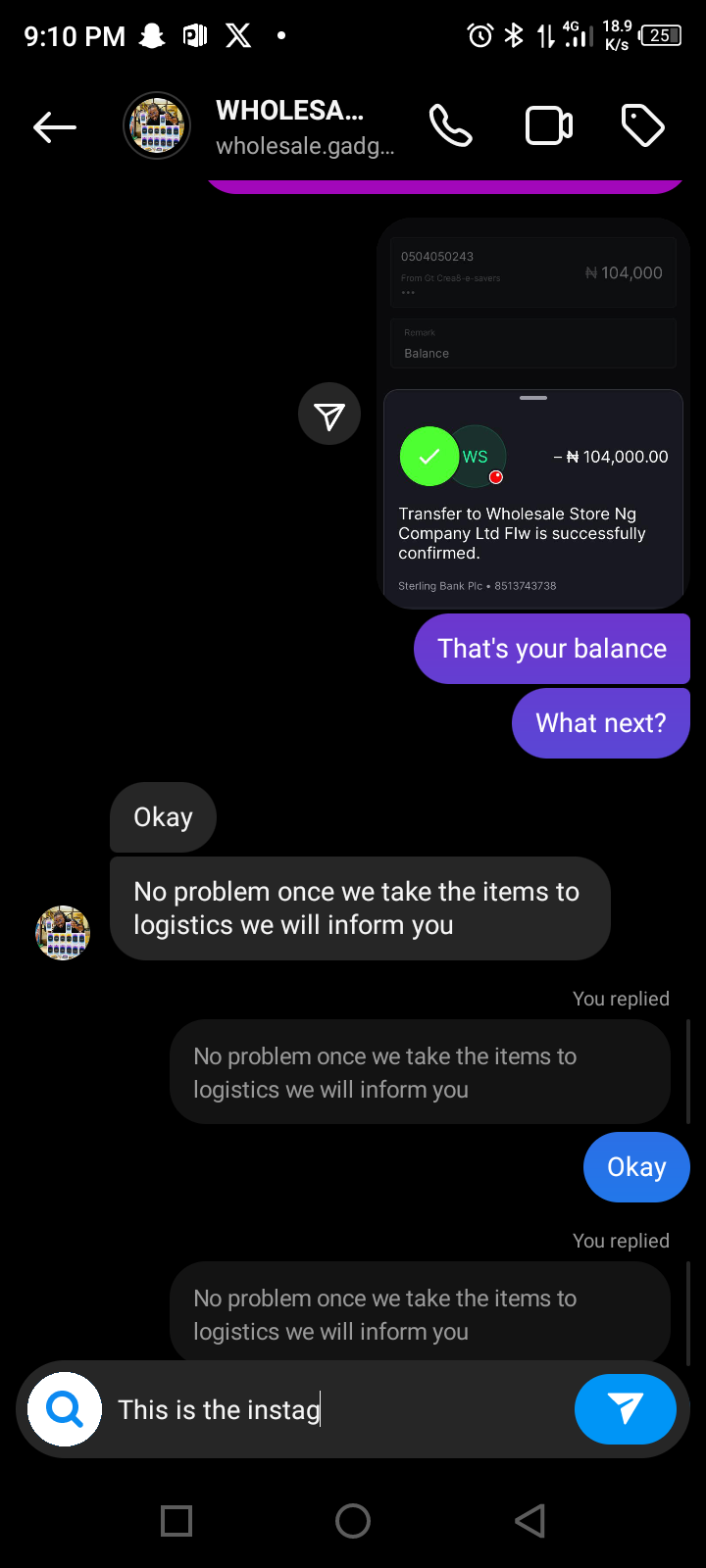The image size is (706, 1568).
Task: Tap the sender's avatar beside their message
Action: [63, 932]
